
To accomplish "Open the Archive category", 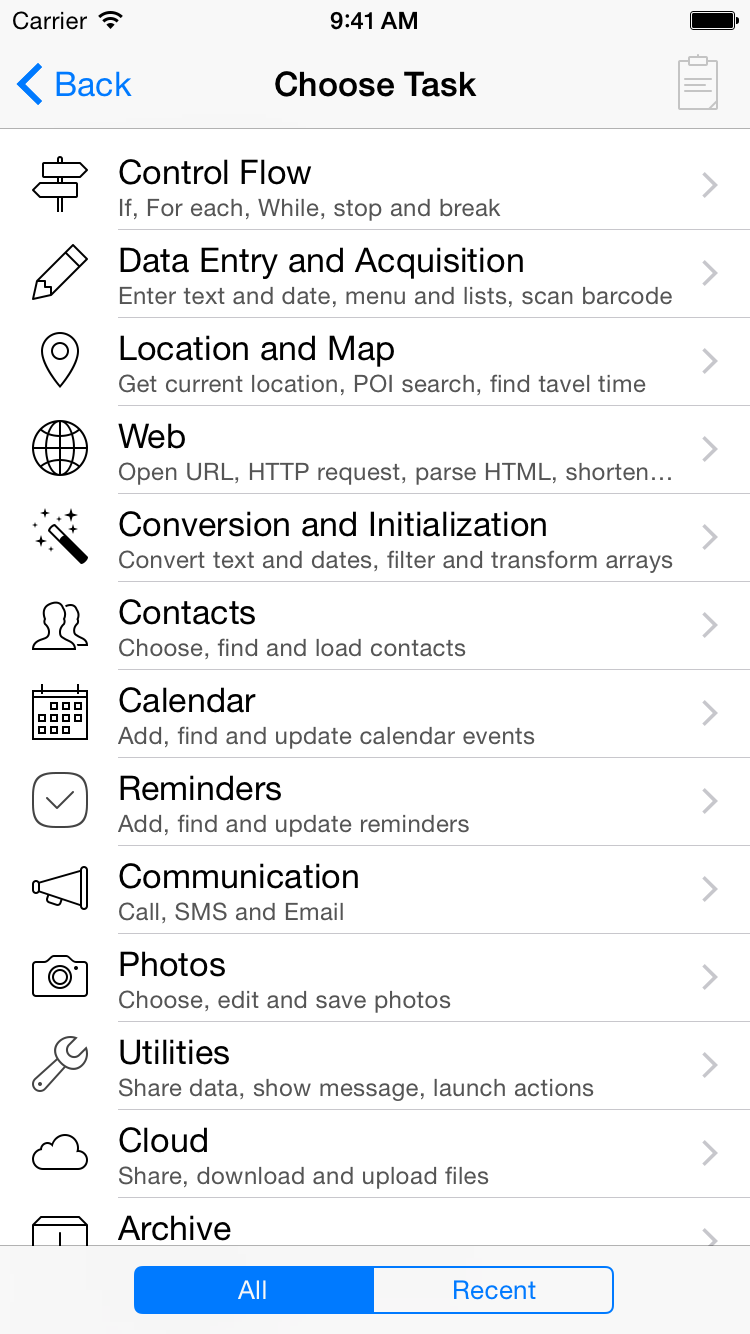I will tap(375, 1228).
